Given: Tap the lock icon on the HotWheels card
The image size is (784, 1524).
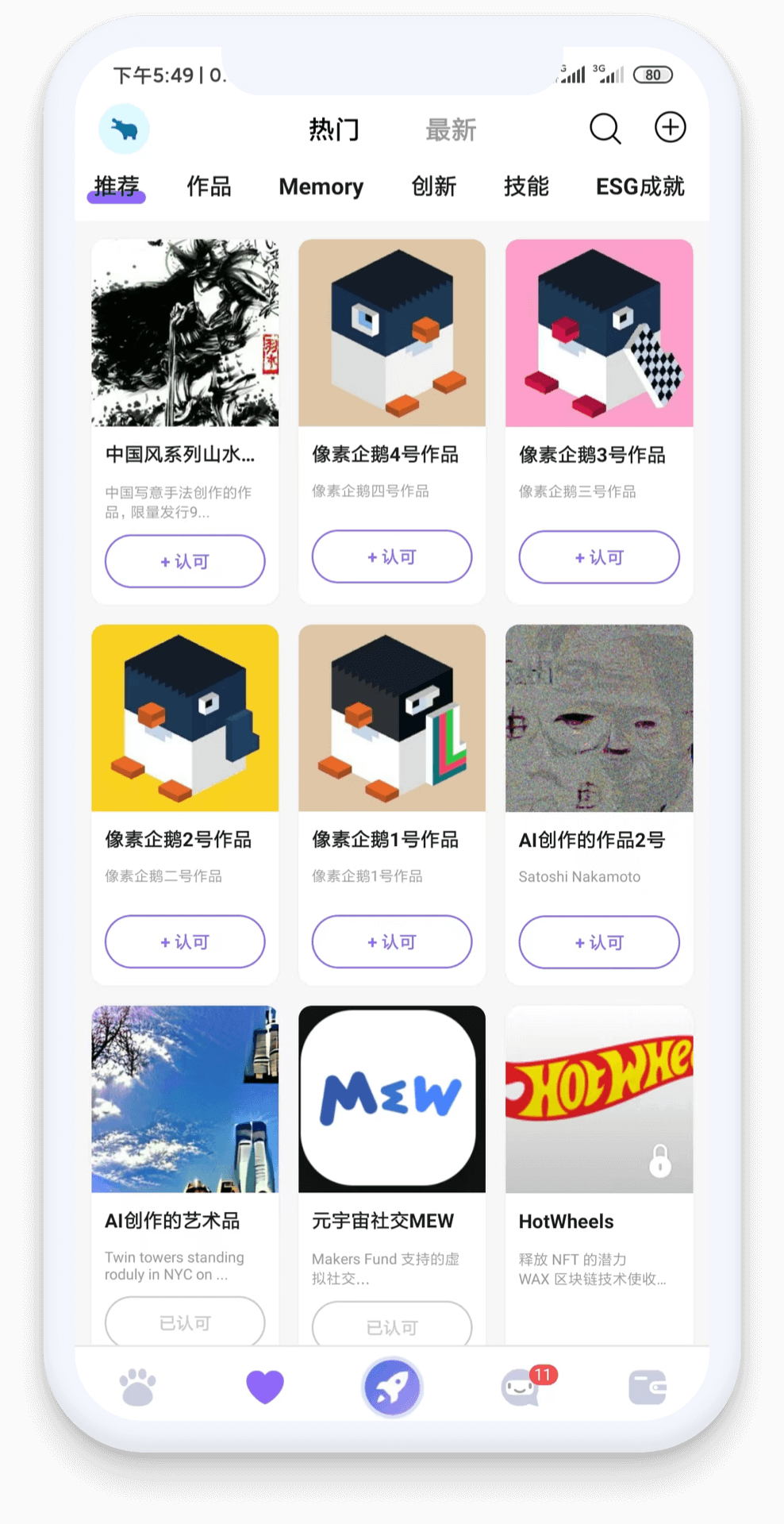Looking at the screenshot, I should click(661, 1160).
